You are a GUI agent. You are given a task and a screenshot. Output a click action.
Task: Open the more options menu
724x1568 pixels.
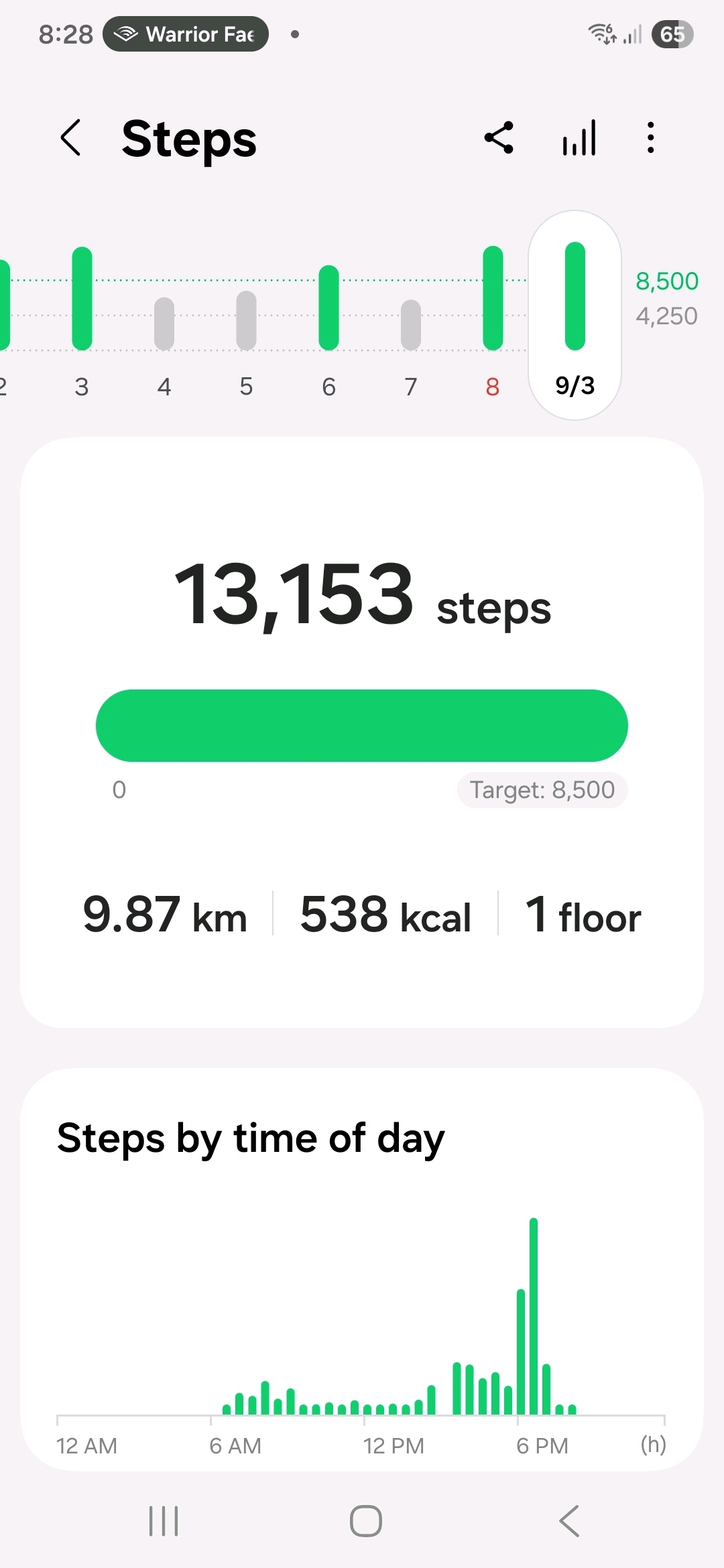[650, 138]
